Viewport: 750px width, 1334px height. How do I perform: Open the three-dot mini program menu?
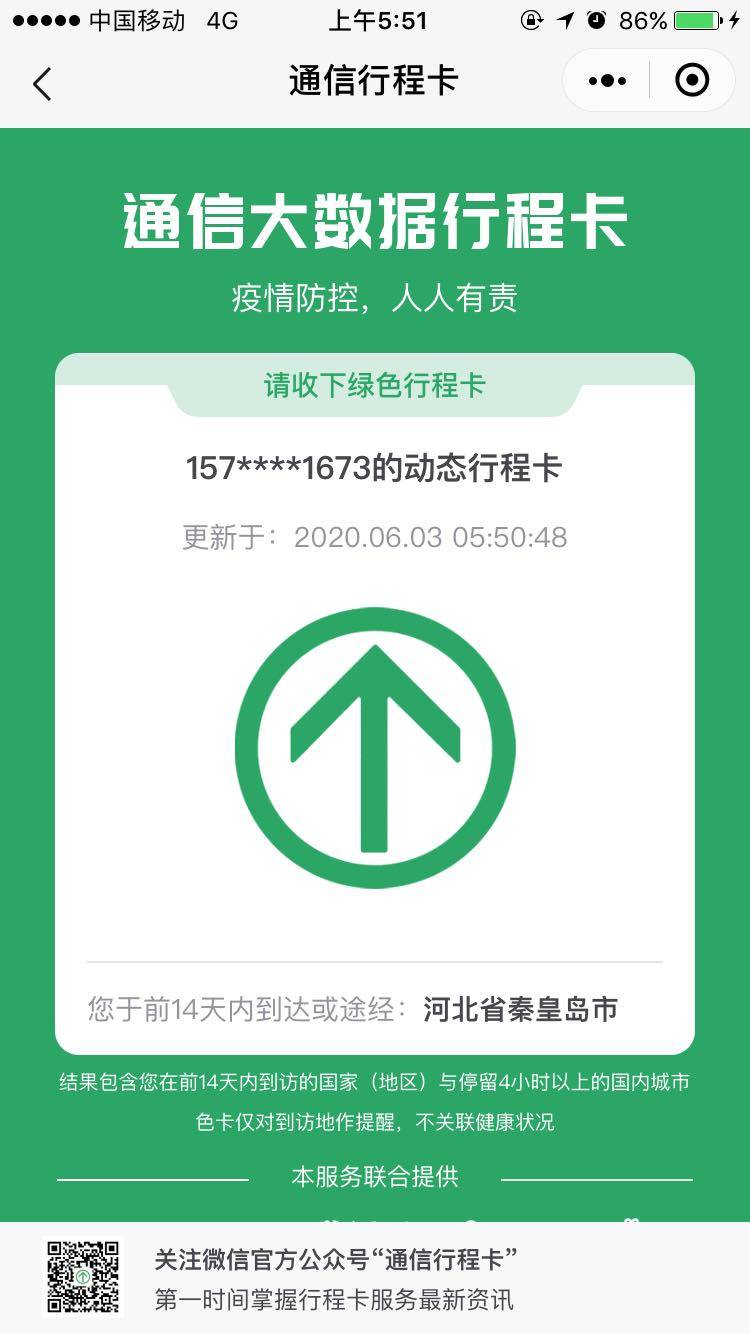point(607,81)
